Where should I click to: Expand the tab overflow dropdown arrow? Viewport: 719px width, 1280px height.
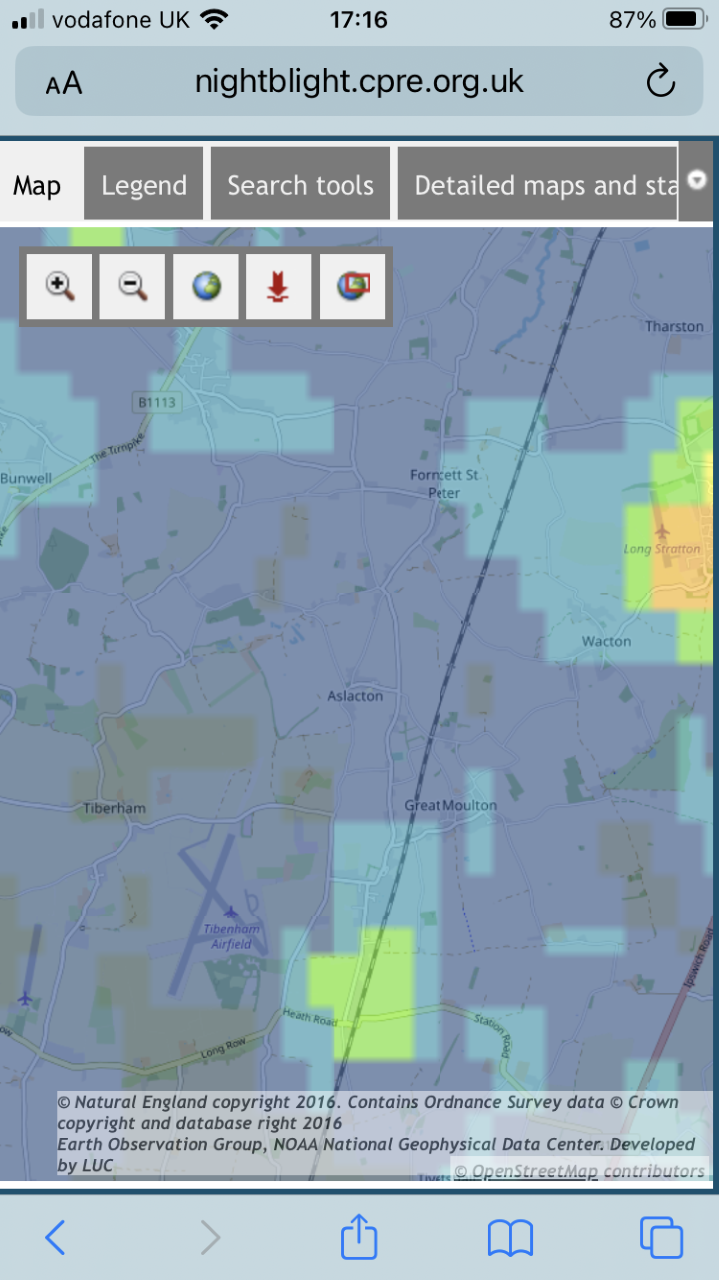click(697, 181)
